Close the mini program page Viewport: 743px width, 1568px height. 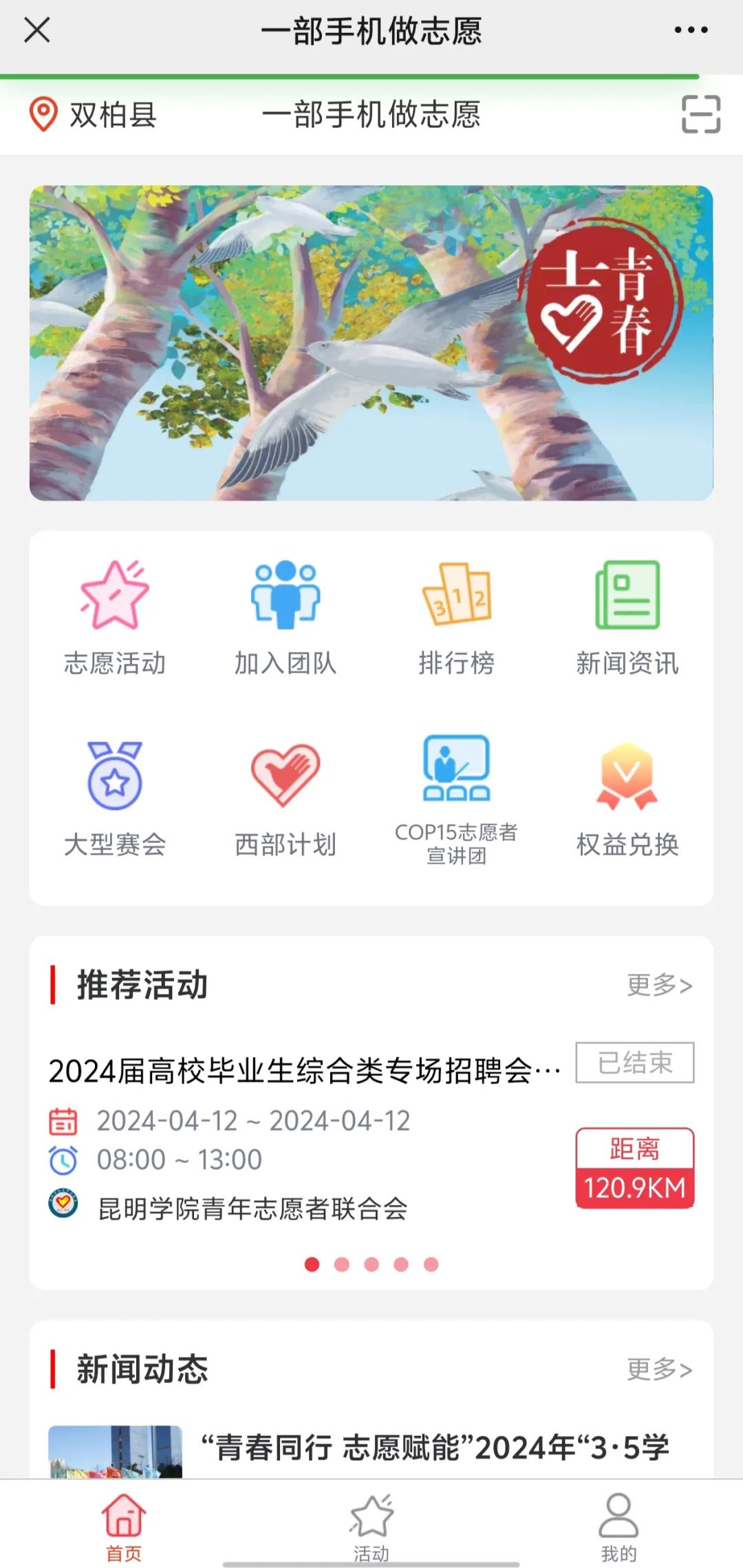pyautogui.click(x=36, y=30)
